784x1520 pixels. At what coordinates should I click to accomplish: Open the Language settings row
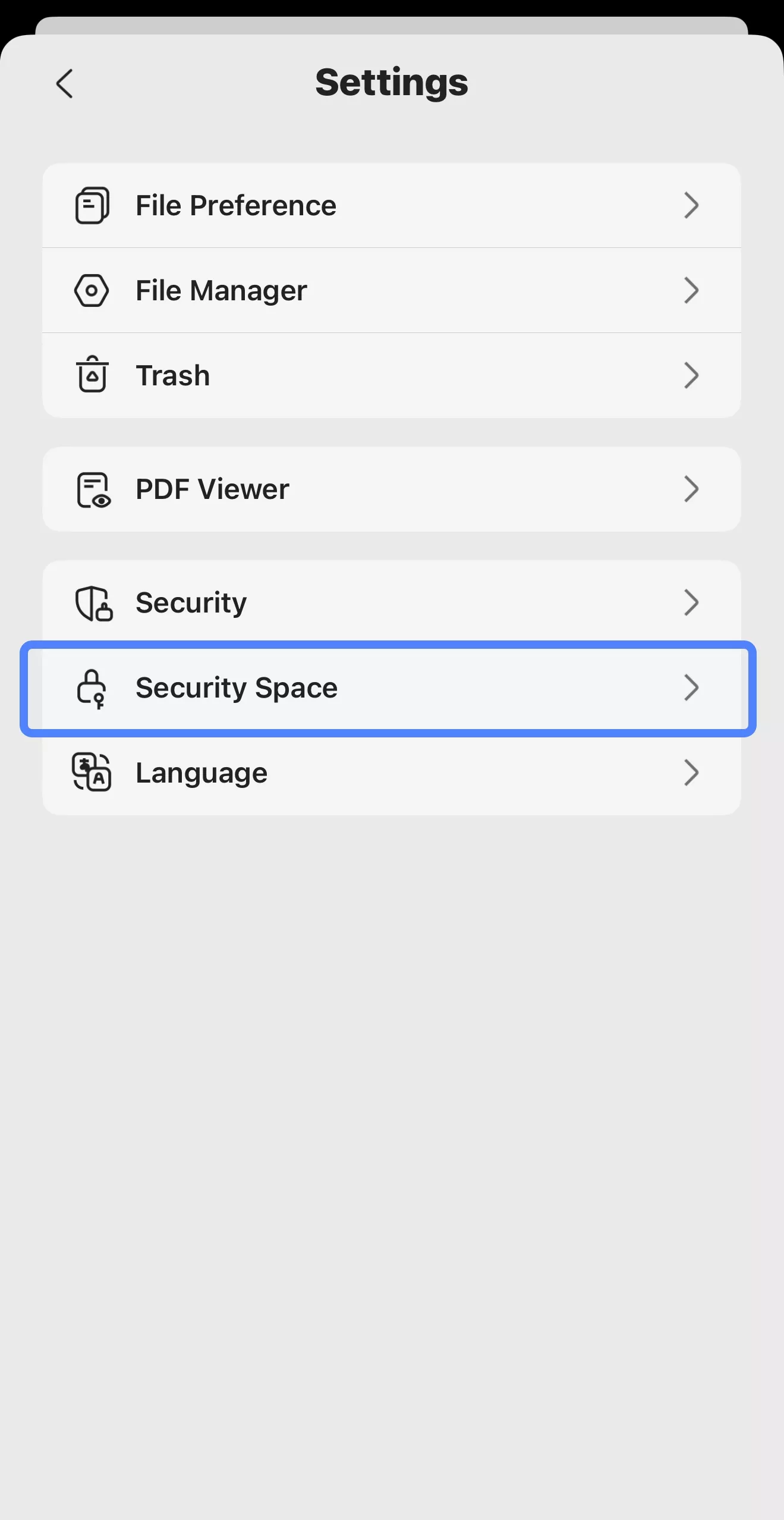click(x=392, y=772)
